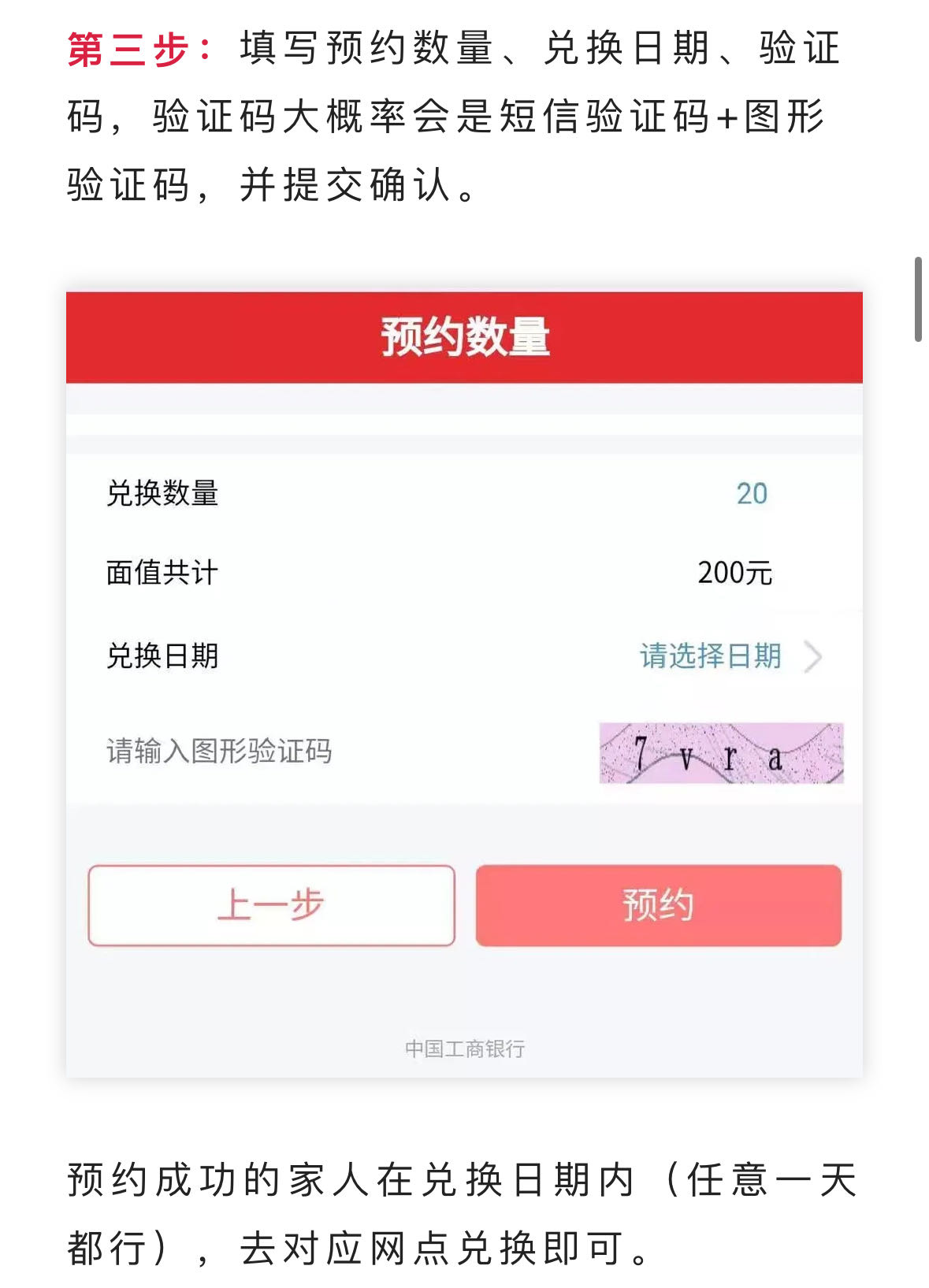The width and height of the screenshot is (929, 1288).
Task: Tap the 预约 reservation button
Action: tap(660, 905)
